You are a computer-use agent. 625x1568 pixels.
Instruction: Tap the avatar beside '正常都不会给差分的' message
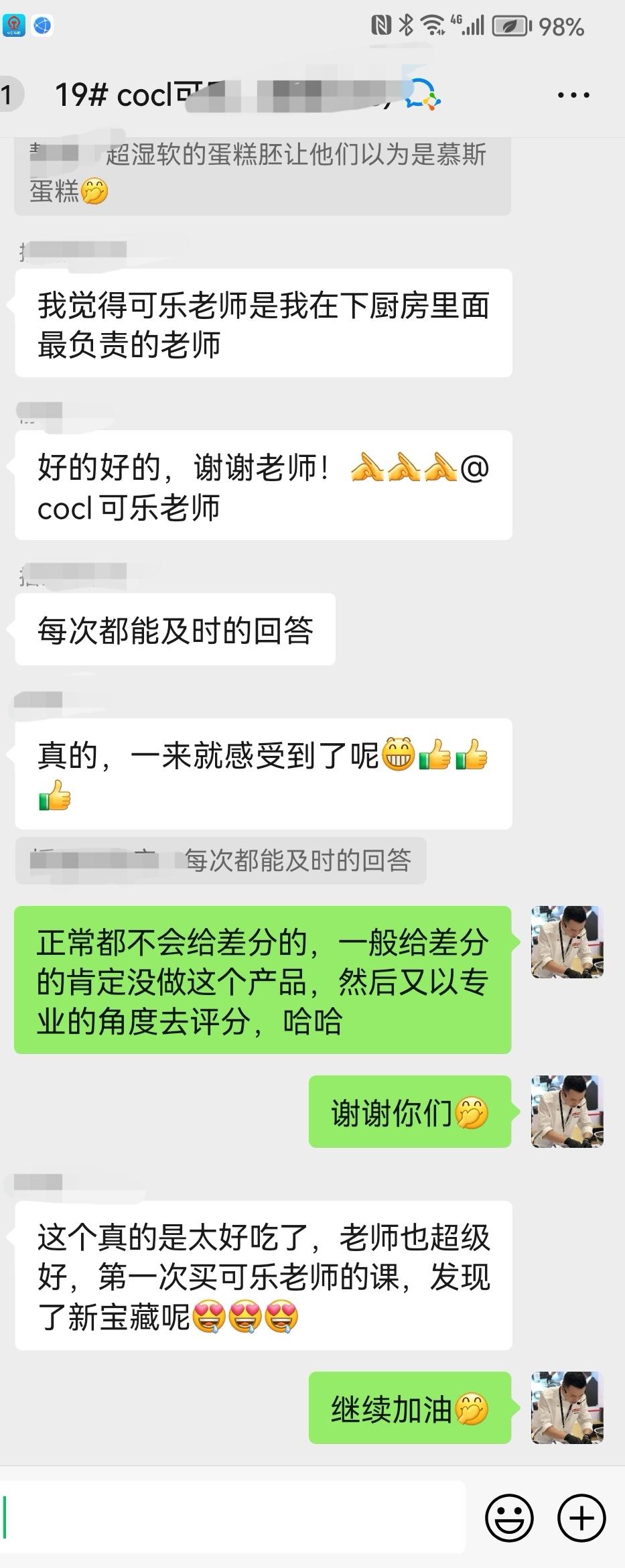click(567, 942)
